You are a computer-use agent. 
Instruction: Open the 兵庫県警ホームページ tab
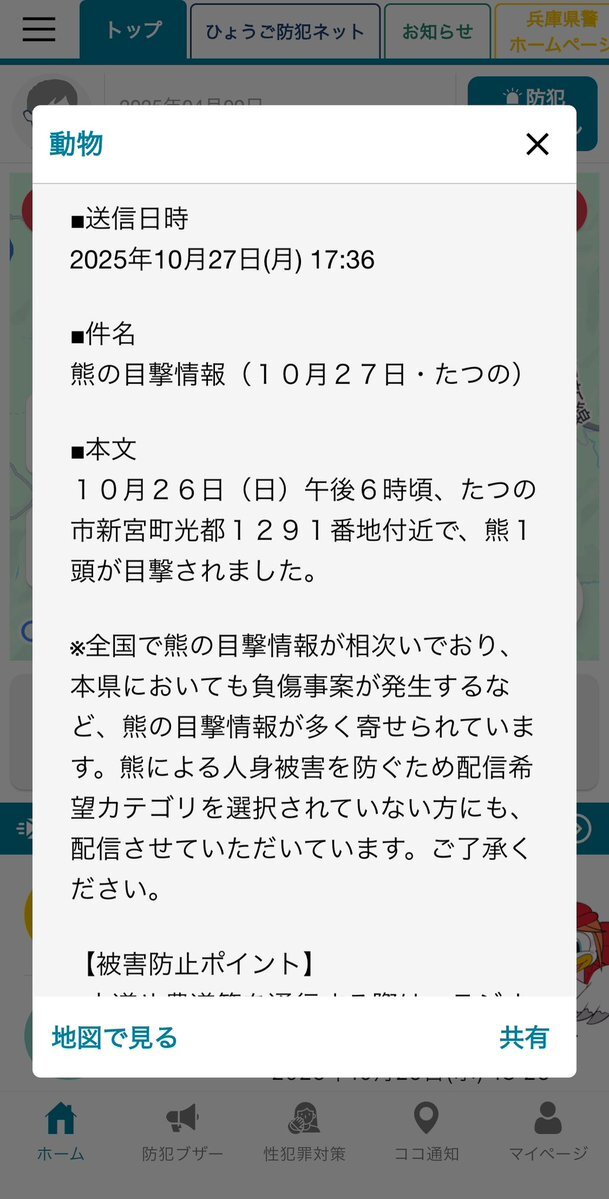(552, 31)
